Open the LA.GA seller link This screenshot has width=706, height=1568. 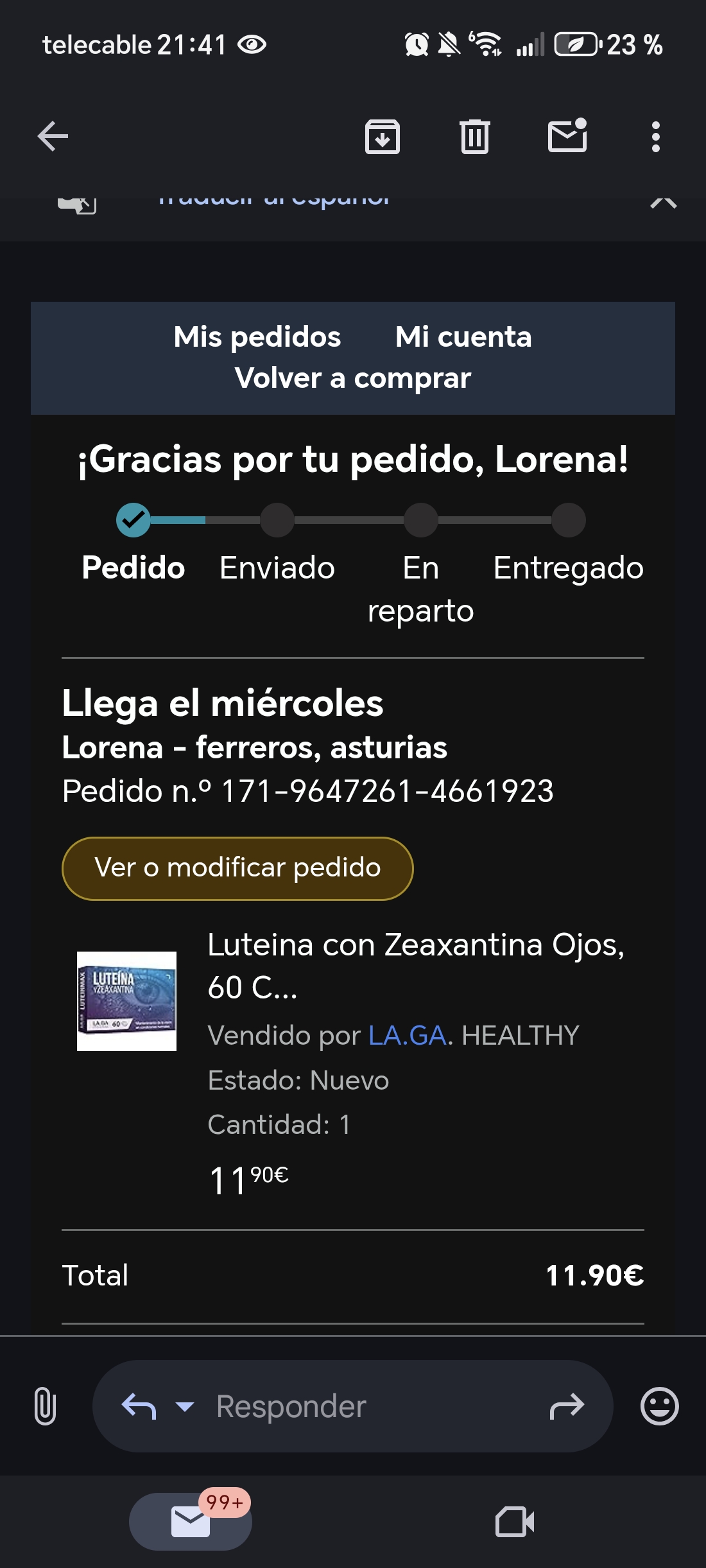pyautogui.click(x=407, y=1035)
